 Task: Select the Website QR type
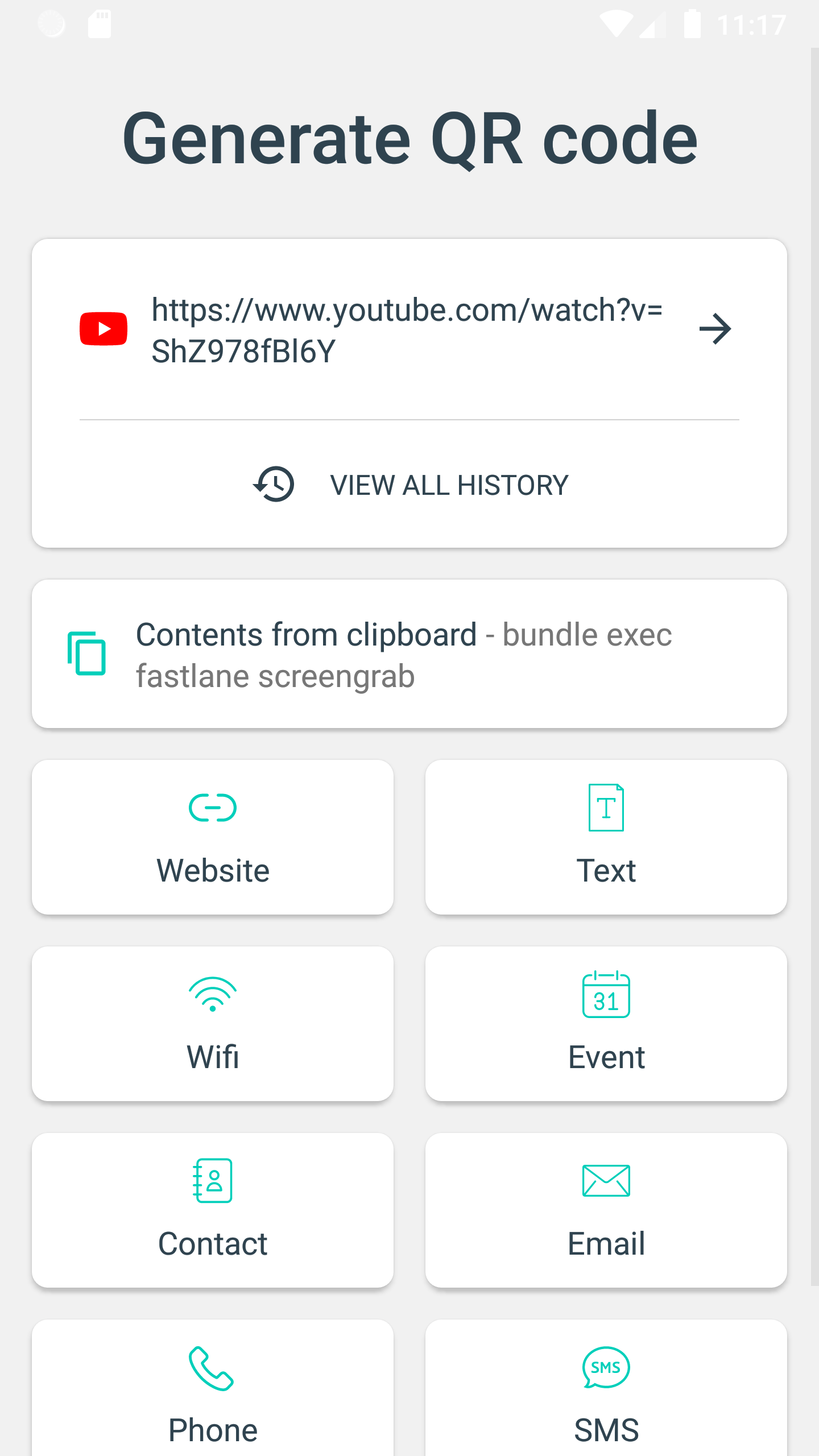click(x=213, y=837)
